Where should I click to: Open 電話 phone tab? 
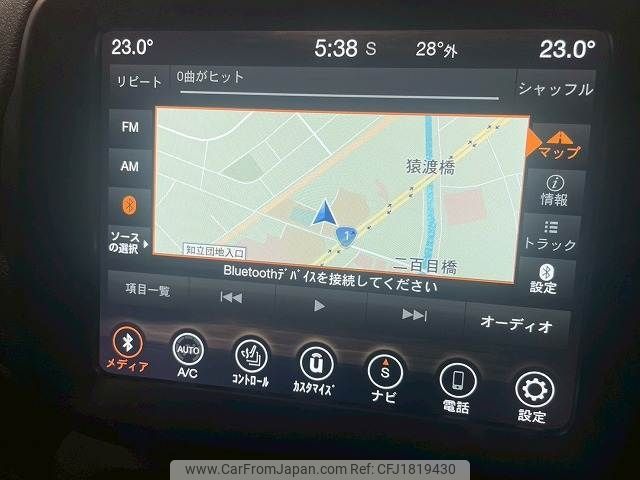pos(456,389)
